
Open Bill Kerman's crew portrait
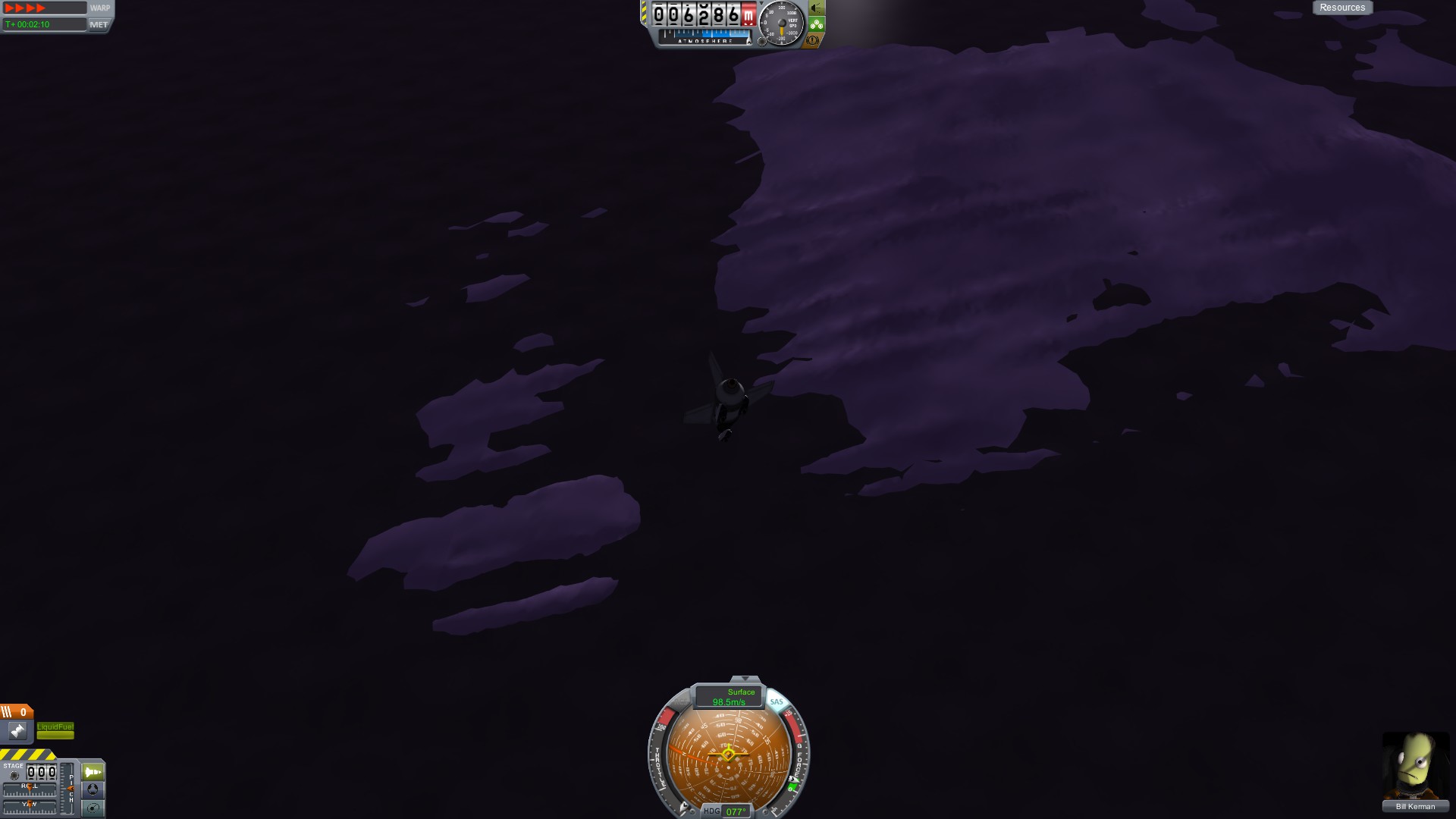(1415, 765)
